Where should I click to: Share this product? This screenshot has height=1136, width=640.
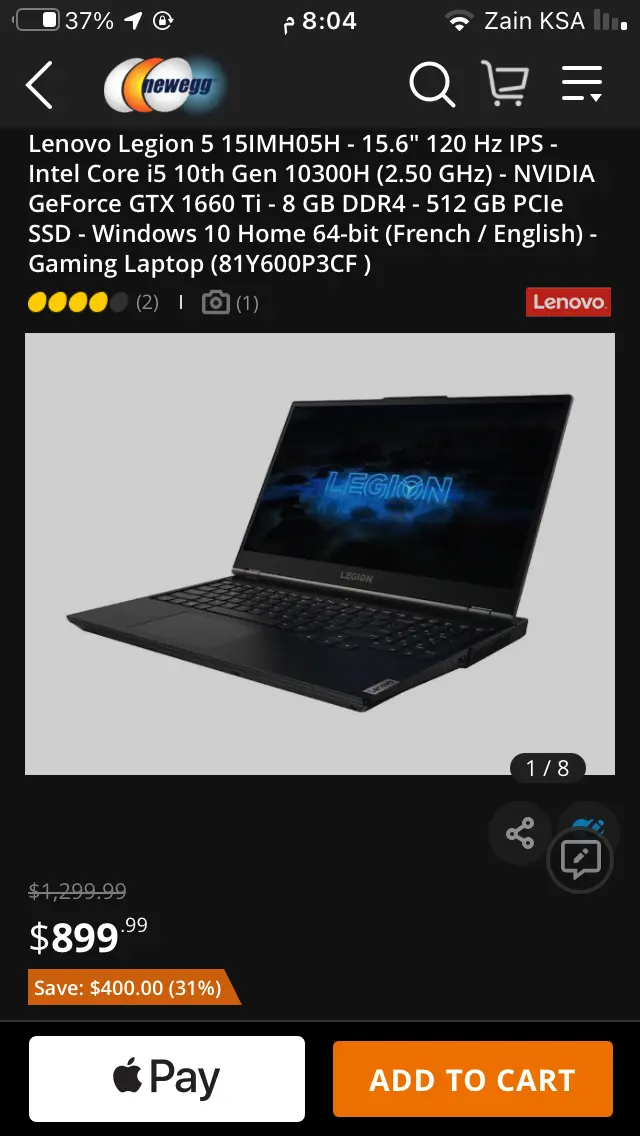coord(520,833)
